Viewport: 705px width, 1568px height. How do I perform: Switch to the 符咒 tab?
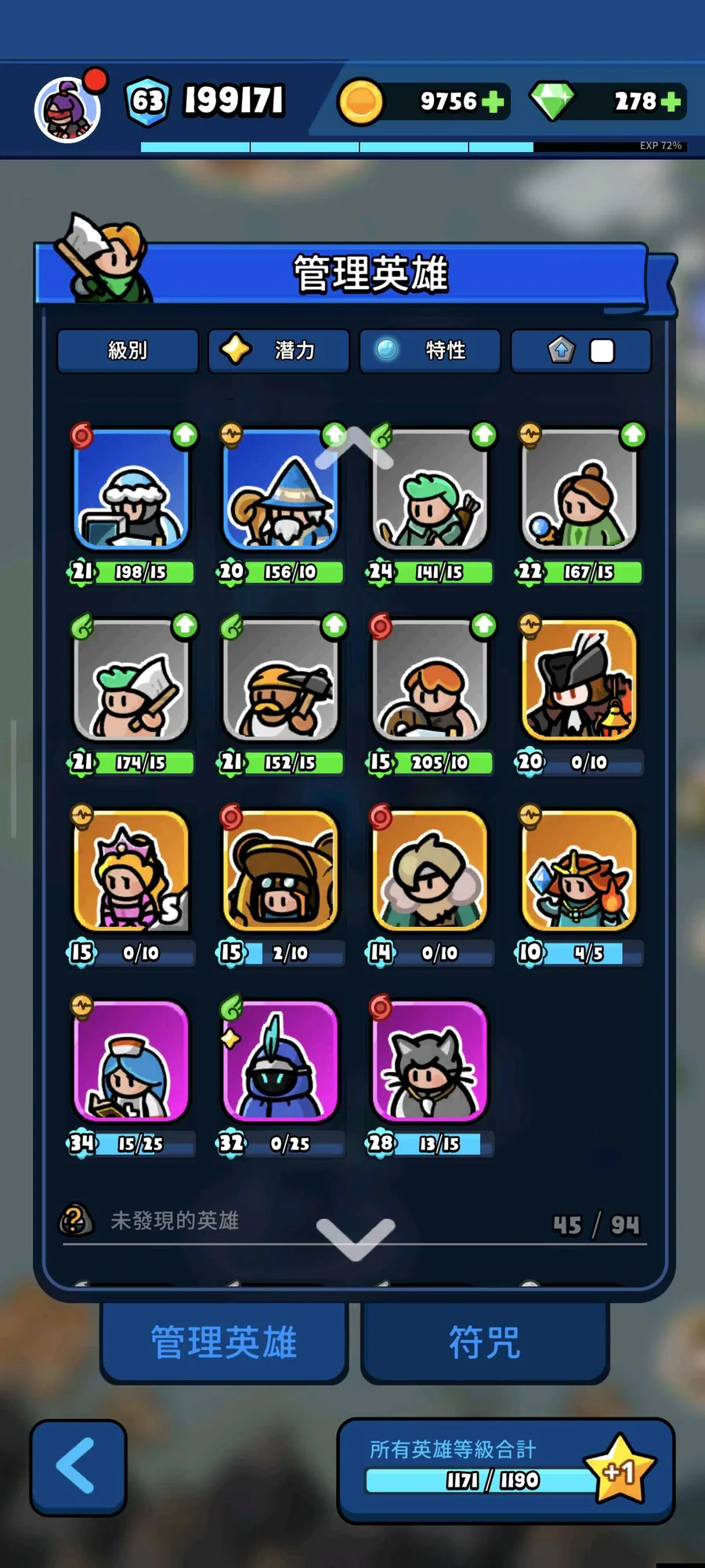[x=485, y=1342]
